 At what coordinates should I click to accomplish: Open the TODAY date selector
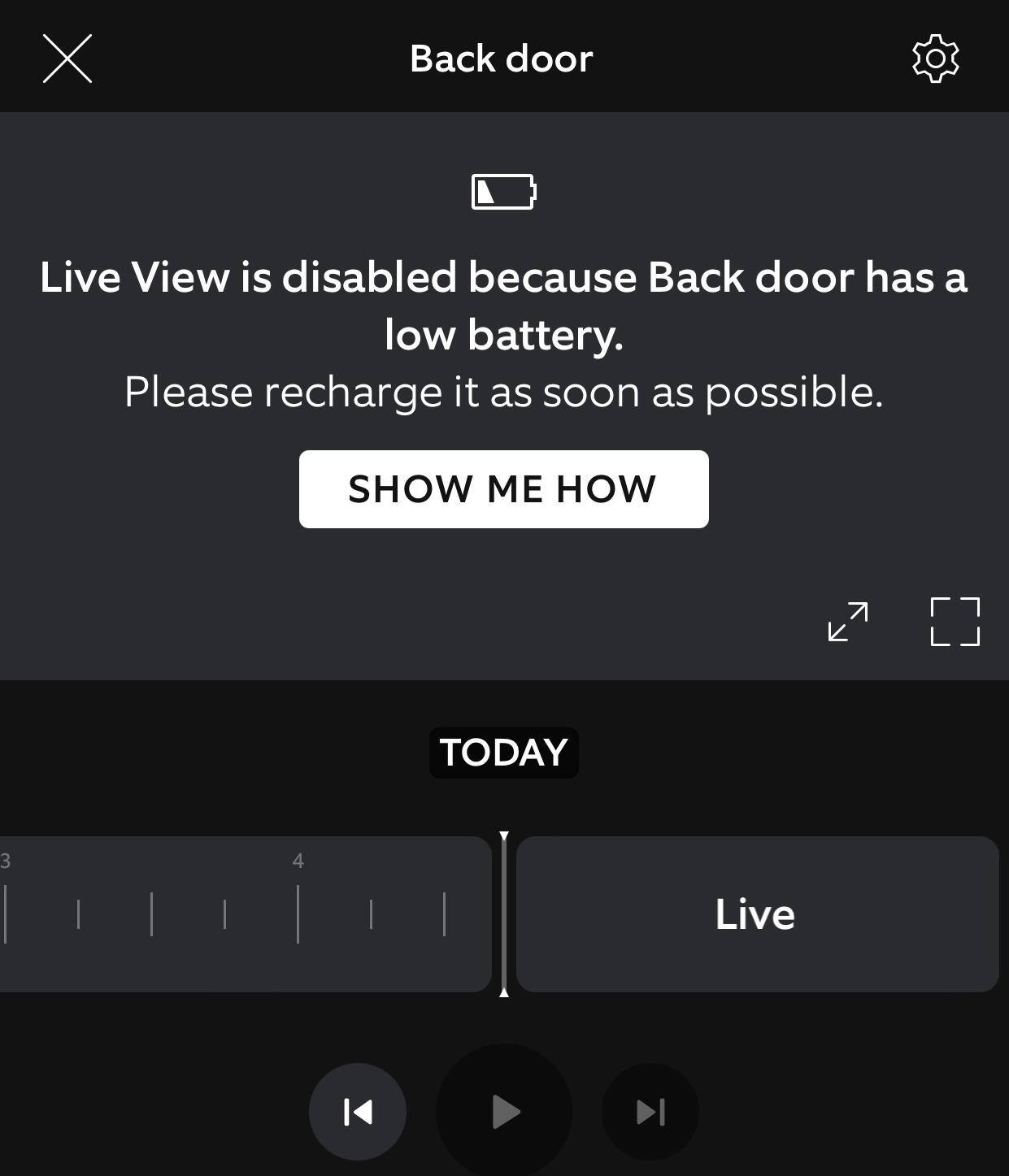pyautogui.click(x=503, y=753)
